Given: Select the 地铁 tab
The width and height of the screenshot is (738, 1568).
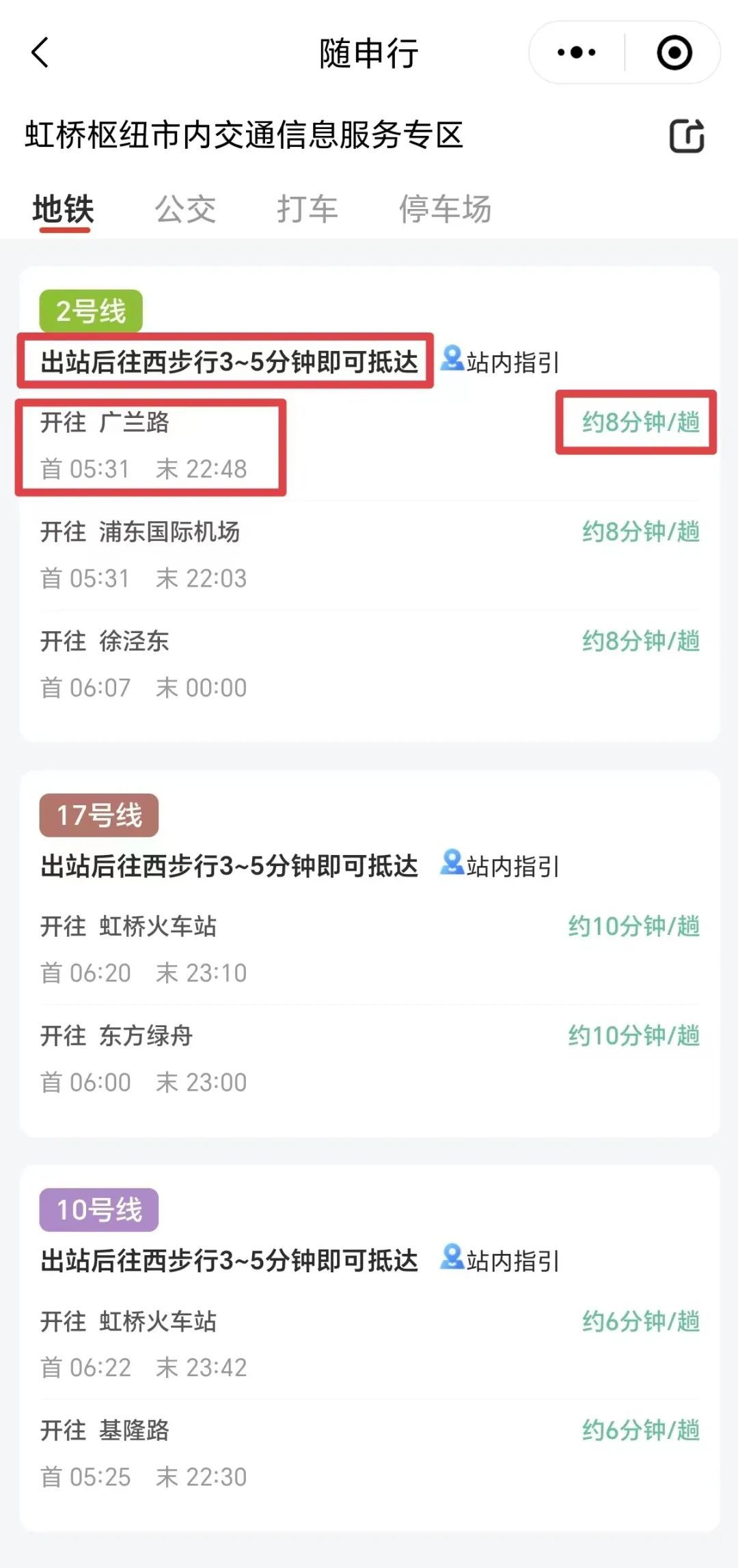Looking at the screenshot, I should (64, 209).
